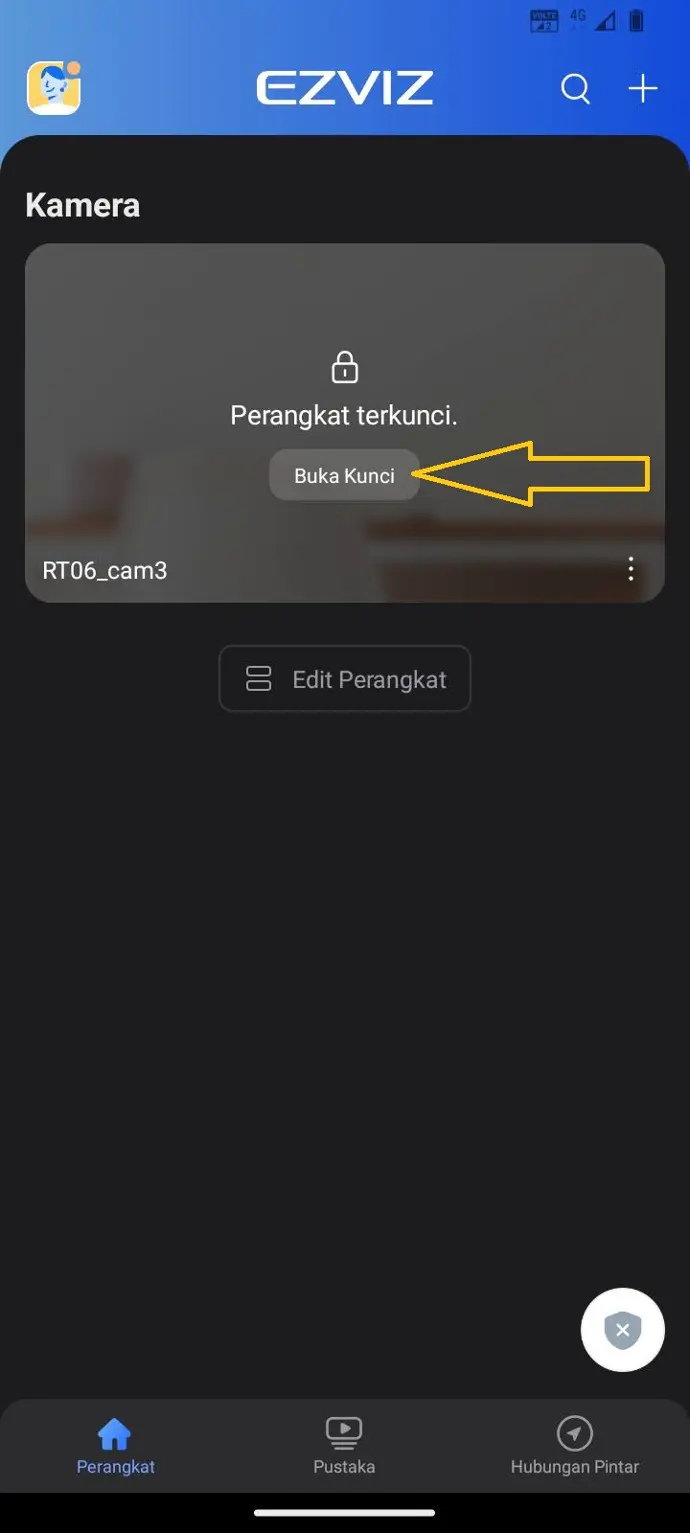Switch to the Hubungan Pintar tab

574,1446
